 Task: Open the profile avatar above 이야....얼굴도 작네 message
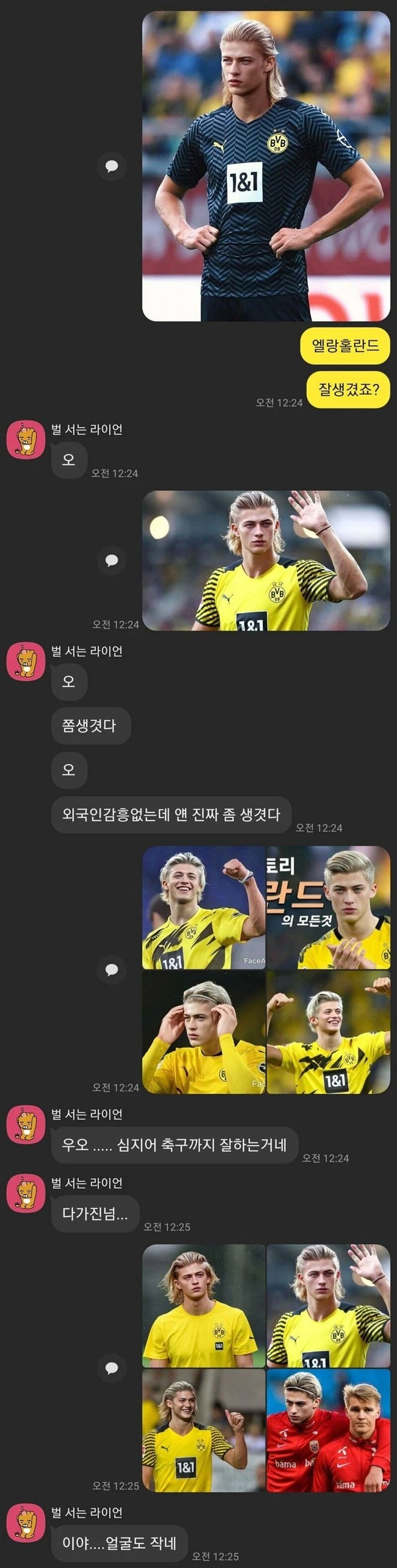(x=26, y=1522)
